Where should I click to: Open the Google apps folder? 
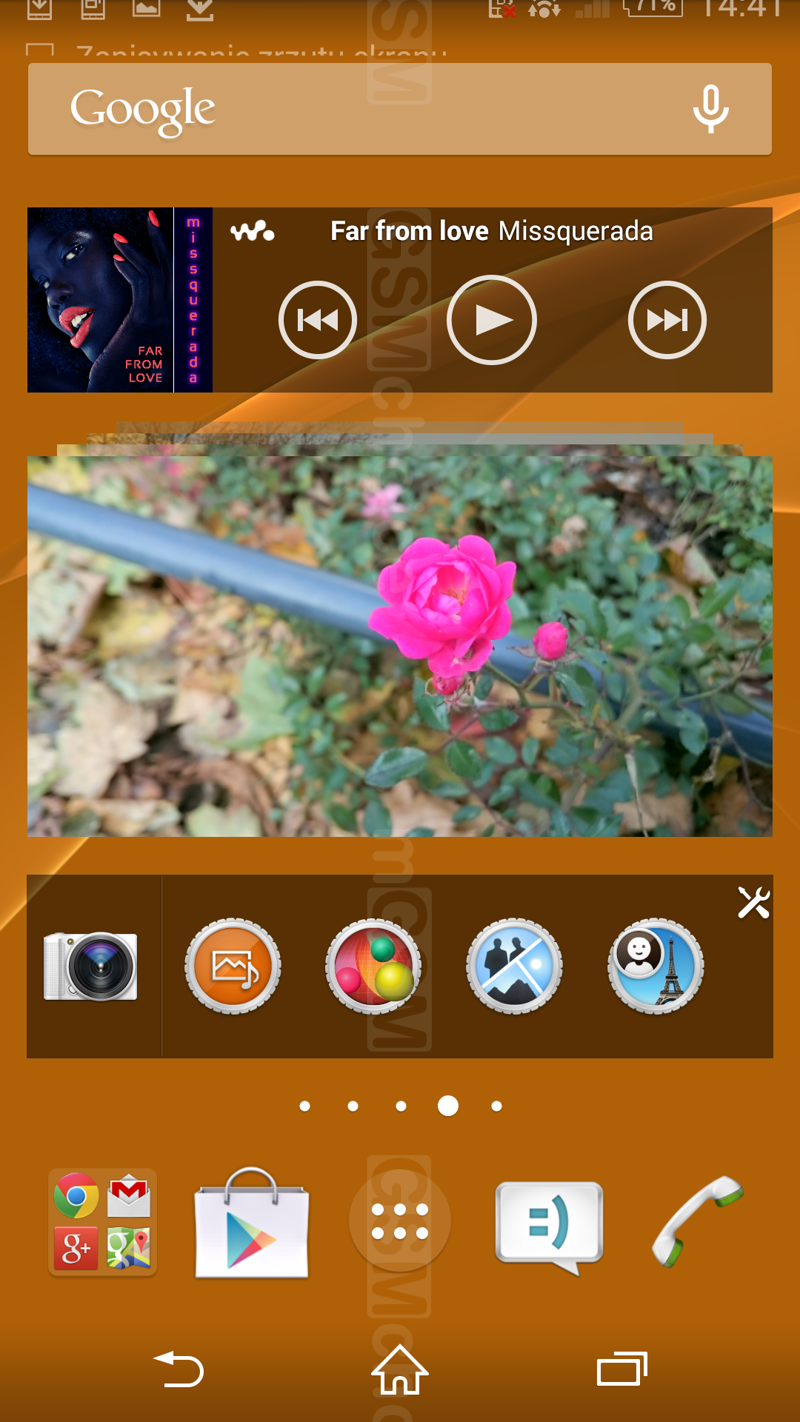click(103, 1222)
